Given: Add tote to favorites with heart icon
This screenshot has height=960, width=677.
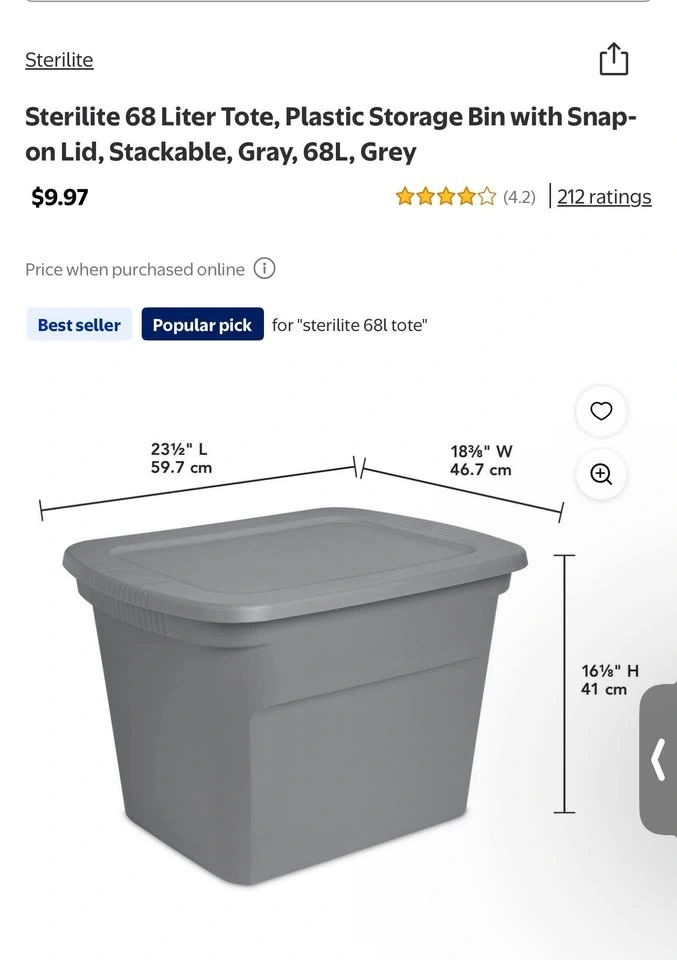Looking at the screenshot, I should (601, 411).
